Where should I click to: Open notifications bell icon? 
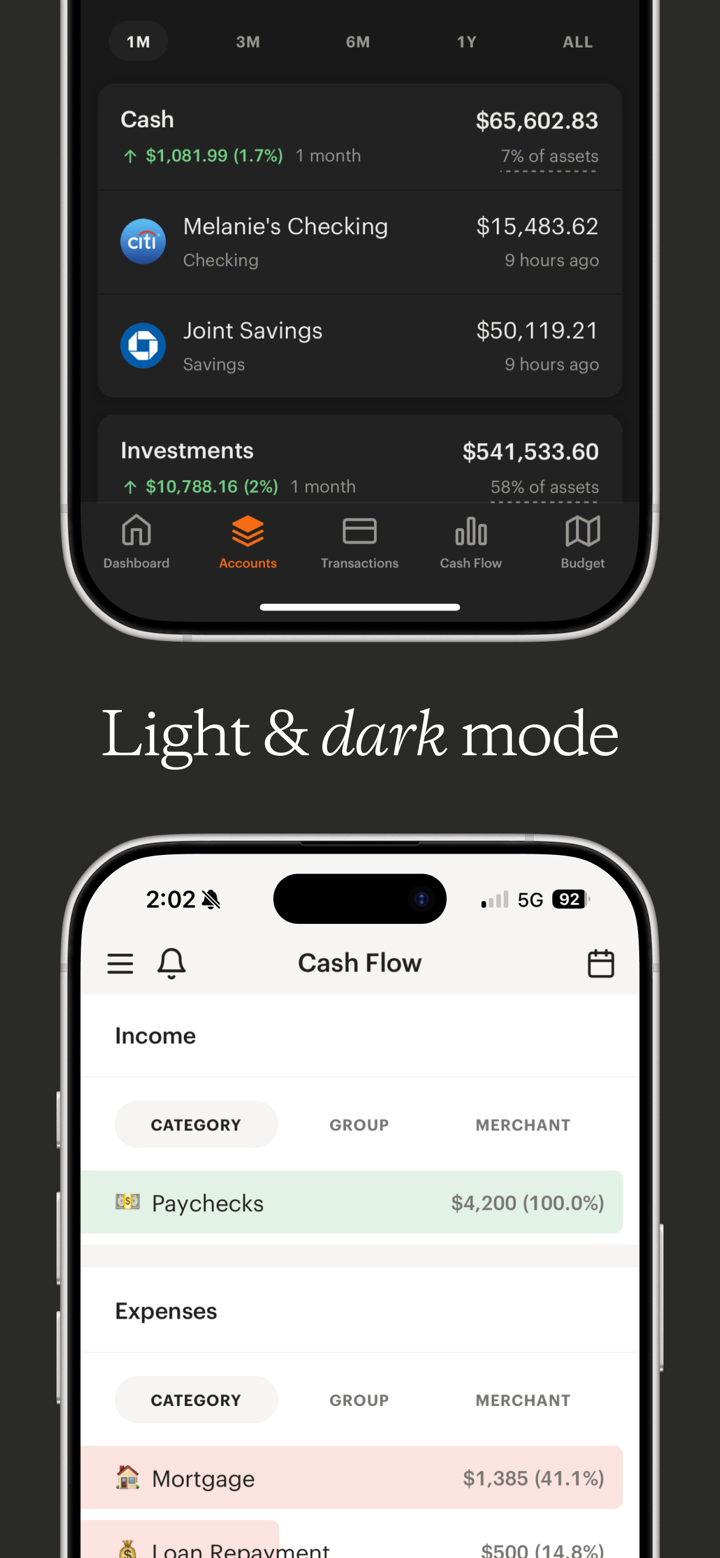coord(171,963)
